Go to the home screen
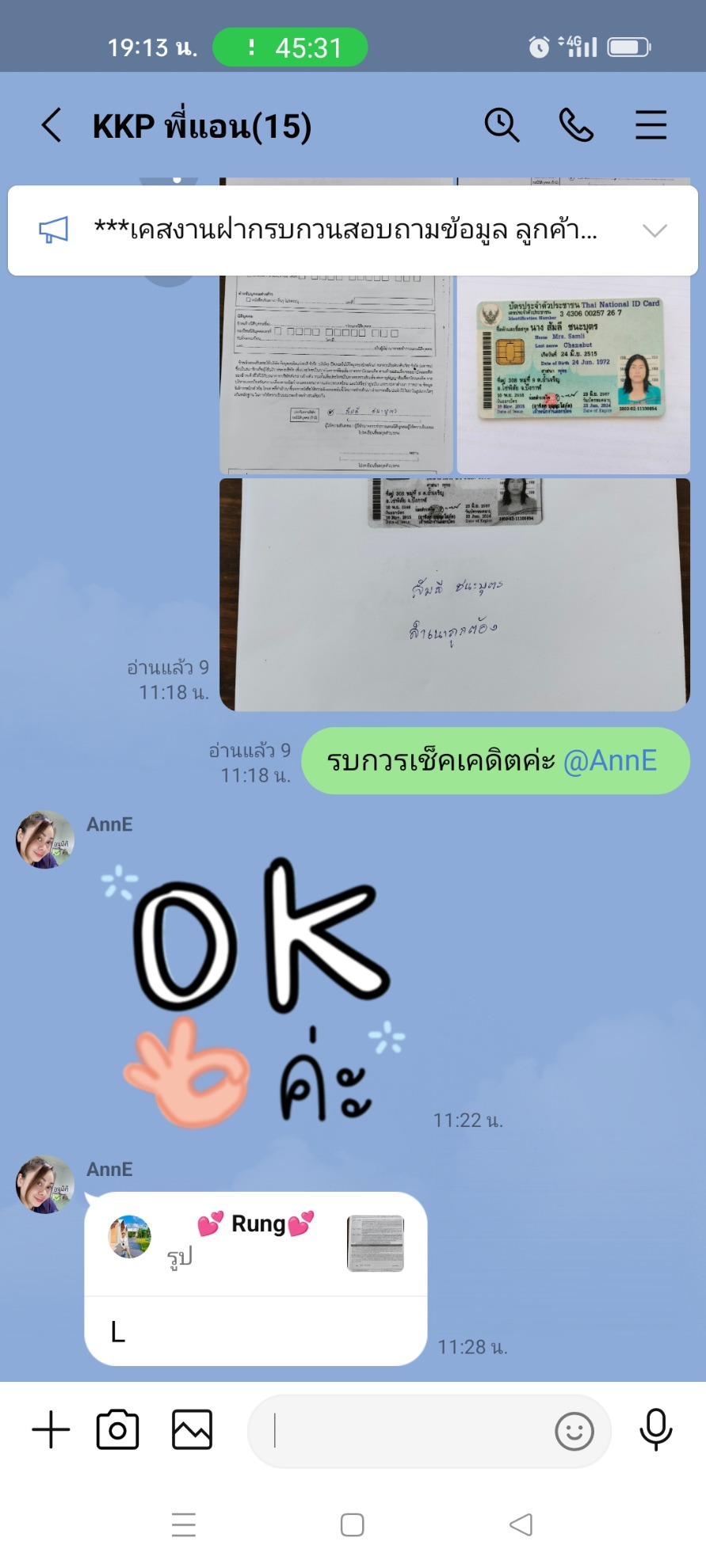The height and width of the screenshot is (1568, 706). (x=352, y=1524)
